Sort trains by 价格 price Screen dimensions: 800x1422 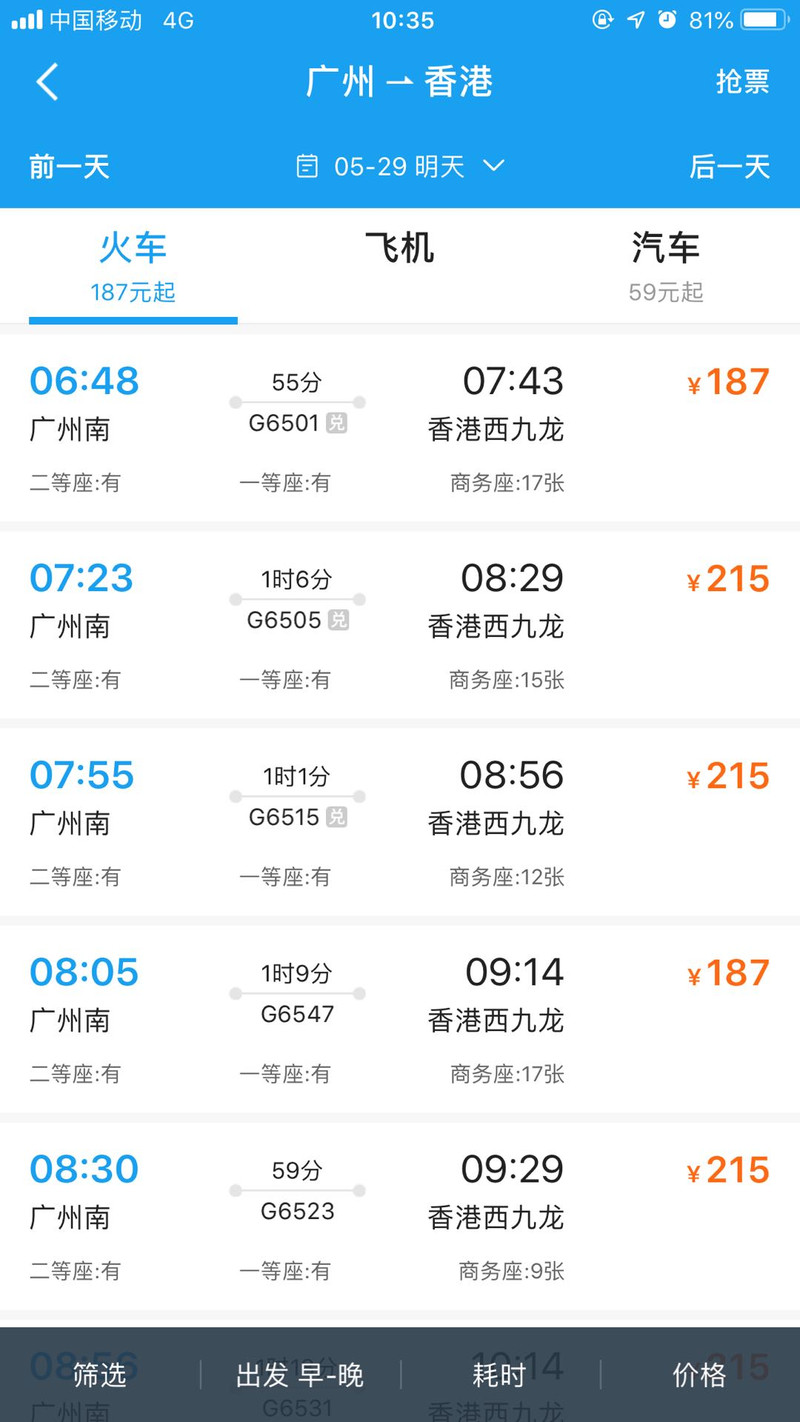(699, 1375)
